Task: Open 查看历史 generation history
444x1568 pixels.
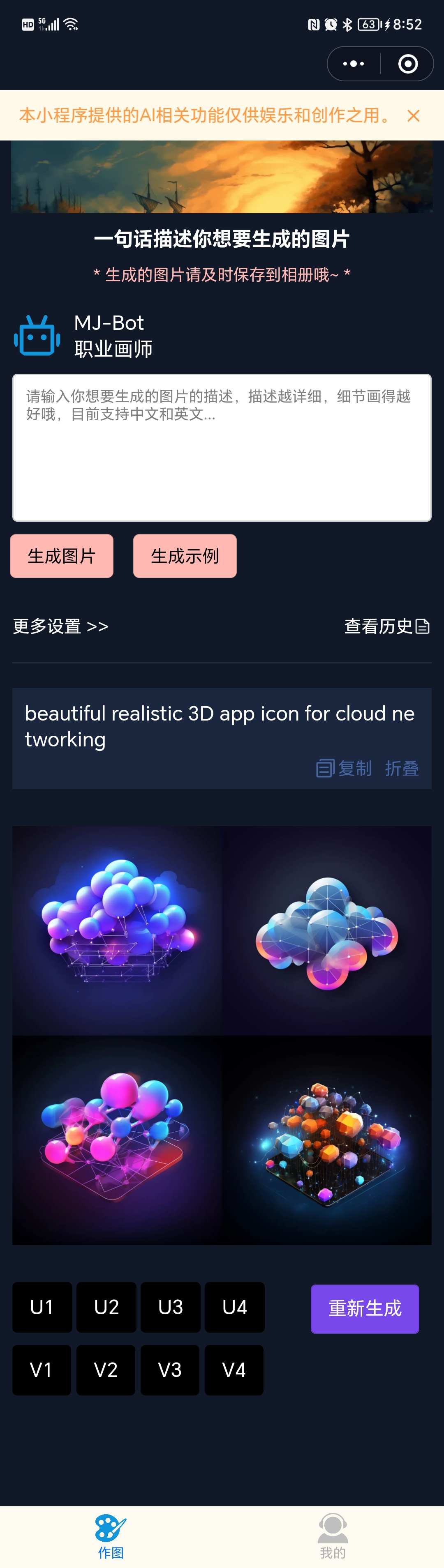Action: 387,626
